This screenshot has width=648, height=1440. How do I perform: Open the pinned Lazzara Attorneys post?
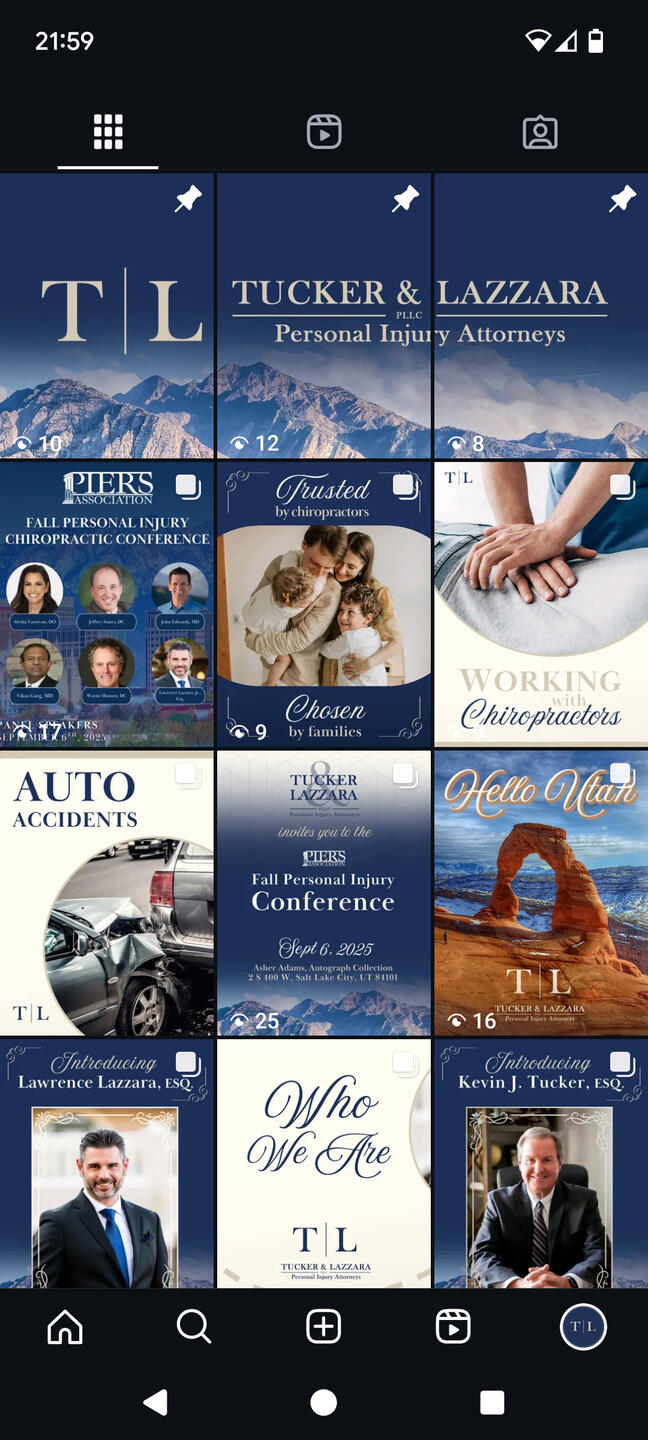pyautogui.click(x=541, y=315)
